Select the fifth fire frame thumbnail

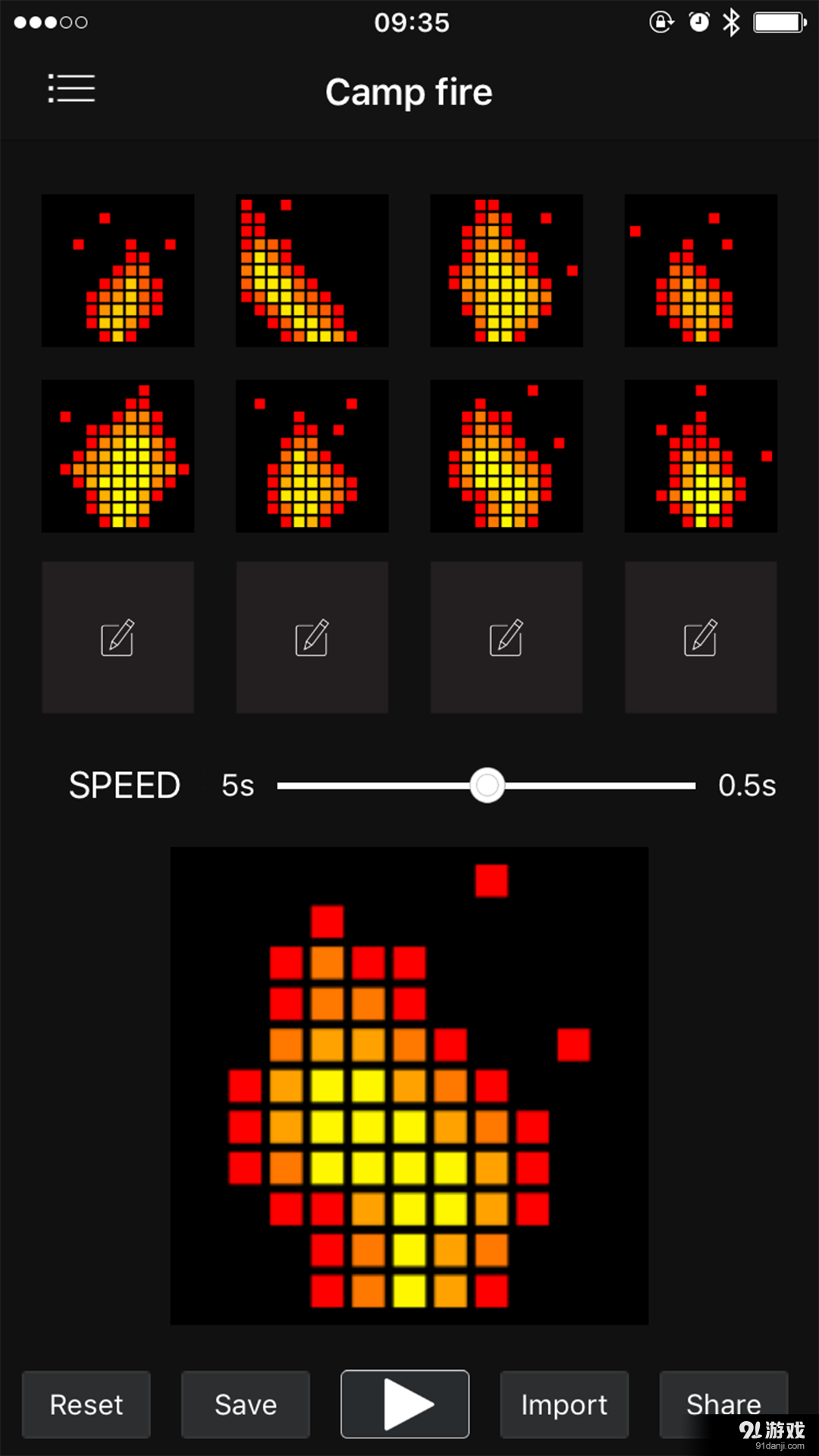[x=118, y=456]
